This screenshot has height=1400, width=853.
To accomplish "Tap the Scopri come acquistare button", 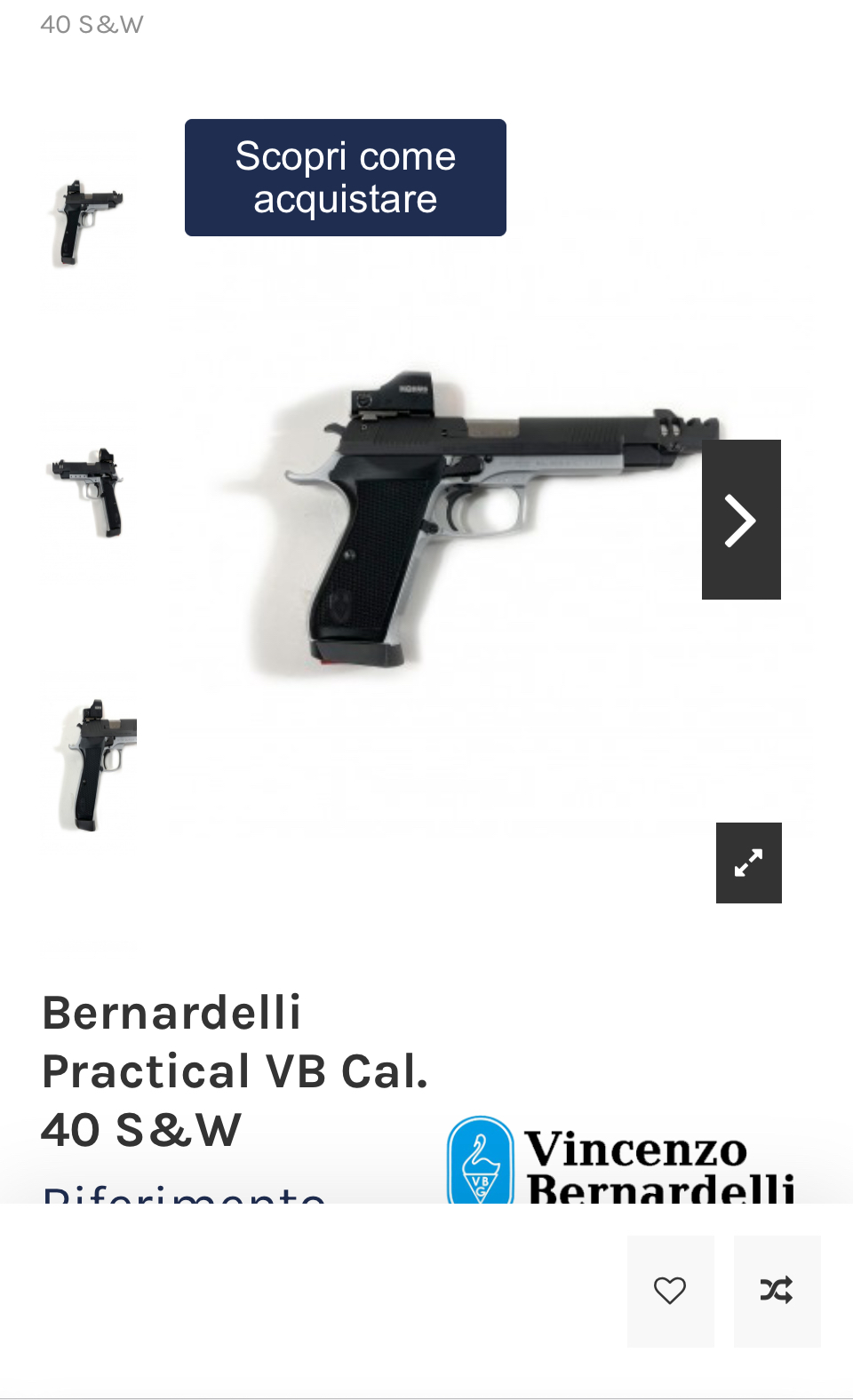I will (x=346, y=178).
